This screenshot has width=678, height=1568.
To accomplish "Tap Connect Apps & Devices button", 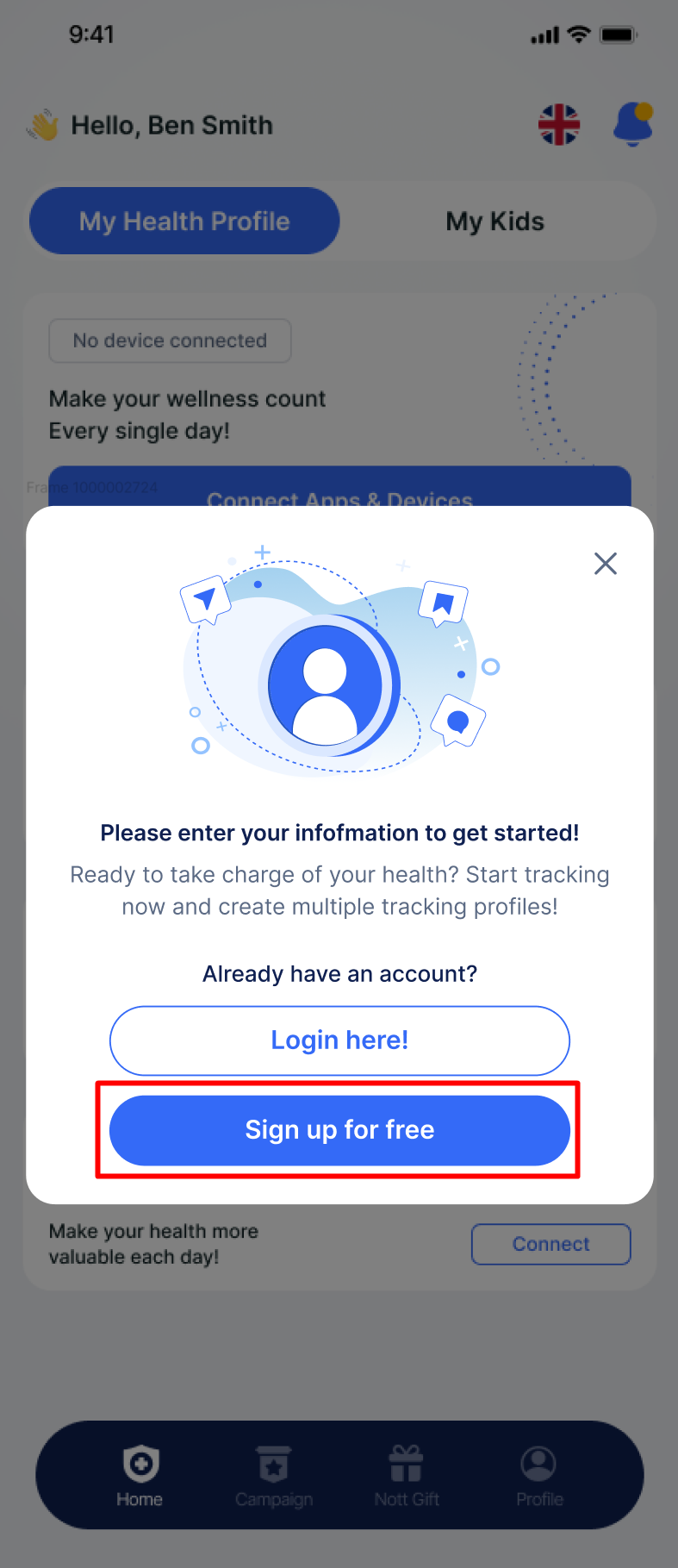I will click(x=339, y=490).
